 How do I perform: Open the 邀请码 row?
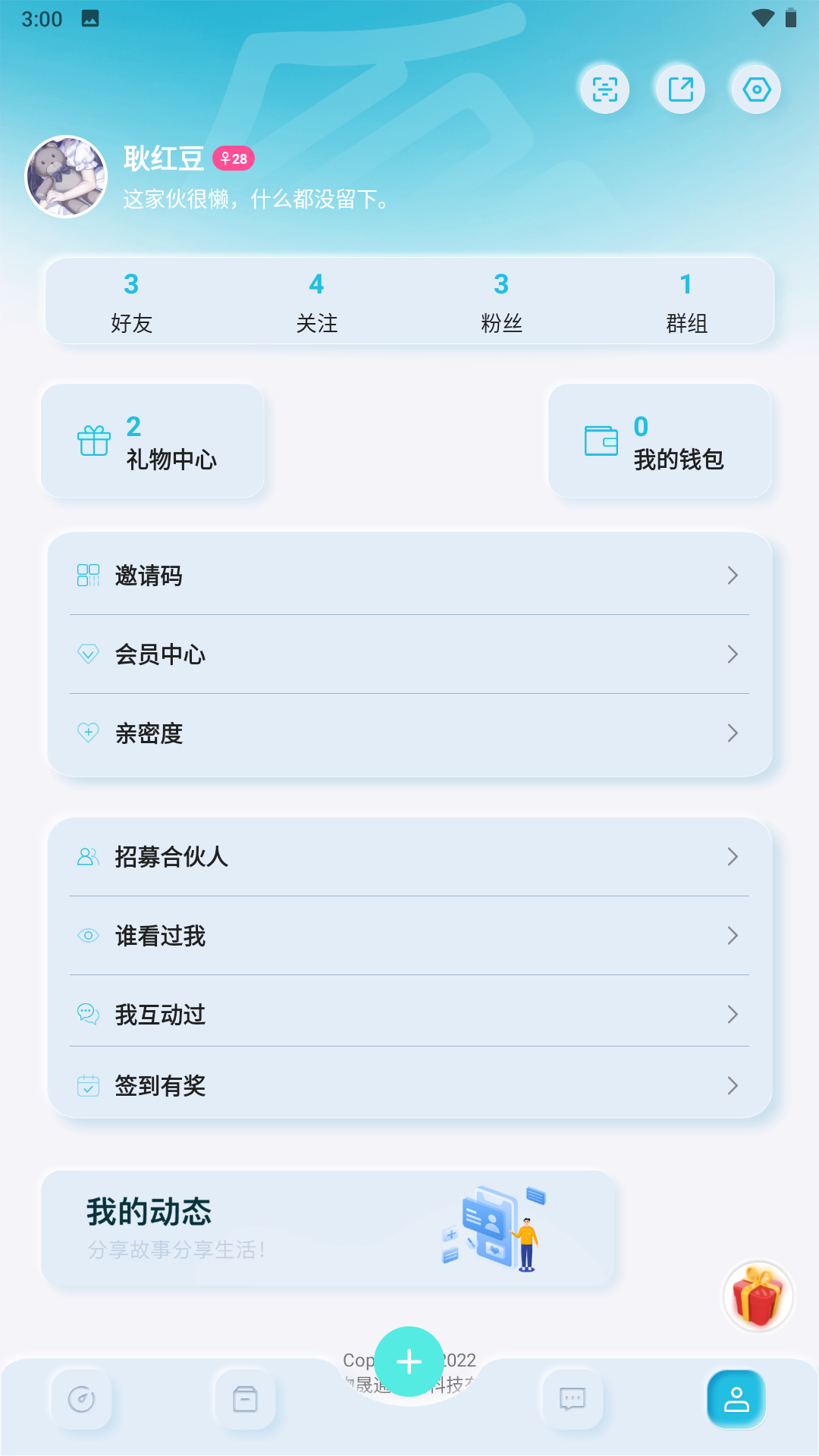click(409, 576)
